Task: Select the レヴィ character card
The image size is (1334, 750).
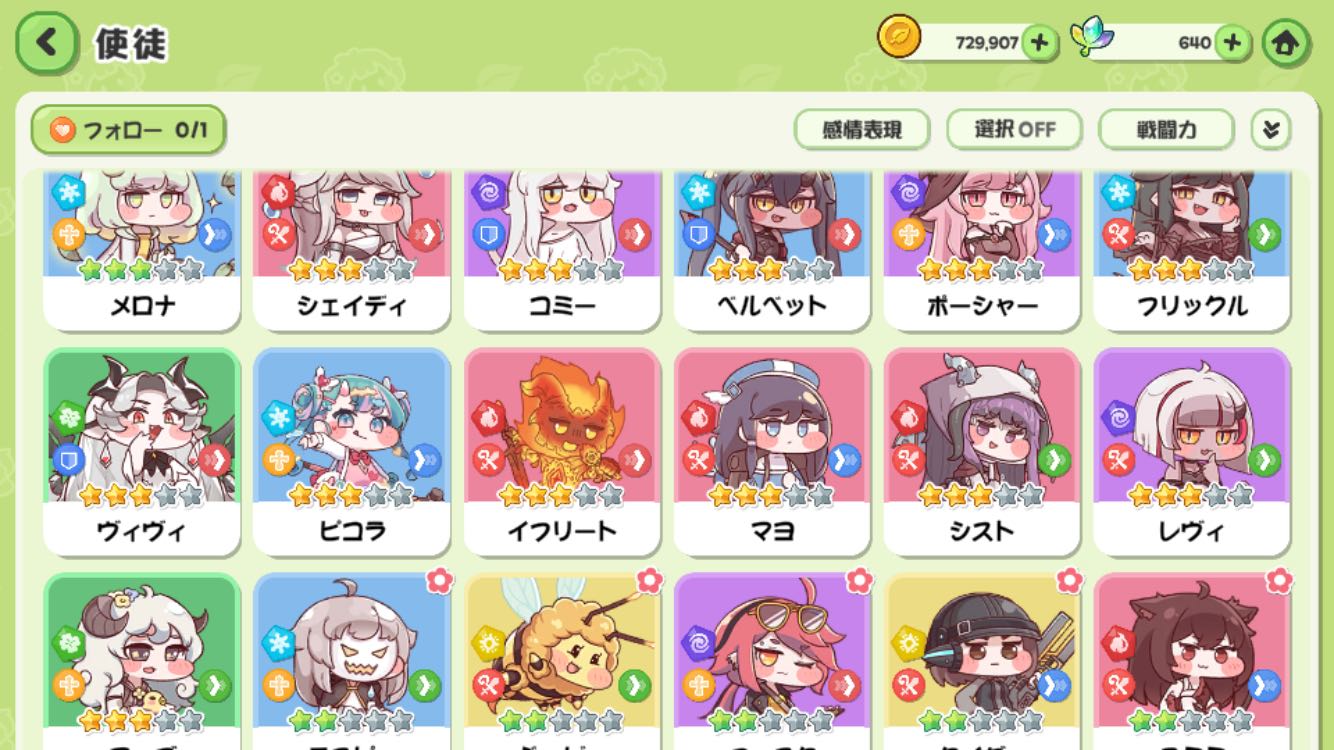Action: [1192, 450]
